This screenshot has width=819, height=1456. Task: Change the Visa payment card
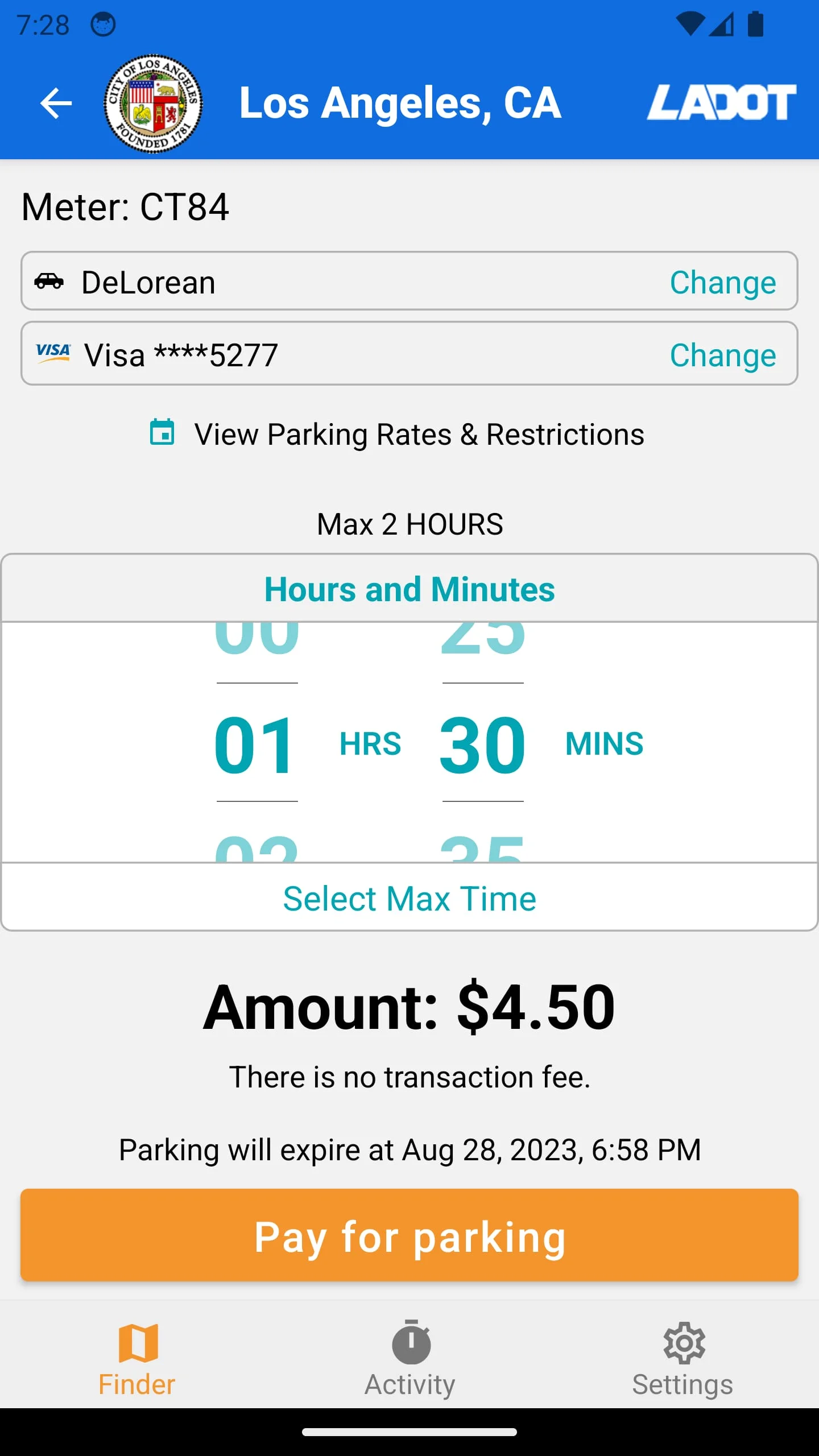[x=722, y=355]
